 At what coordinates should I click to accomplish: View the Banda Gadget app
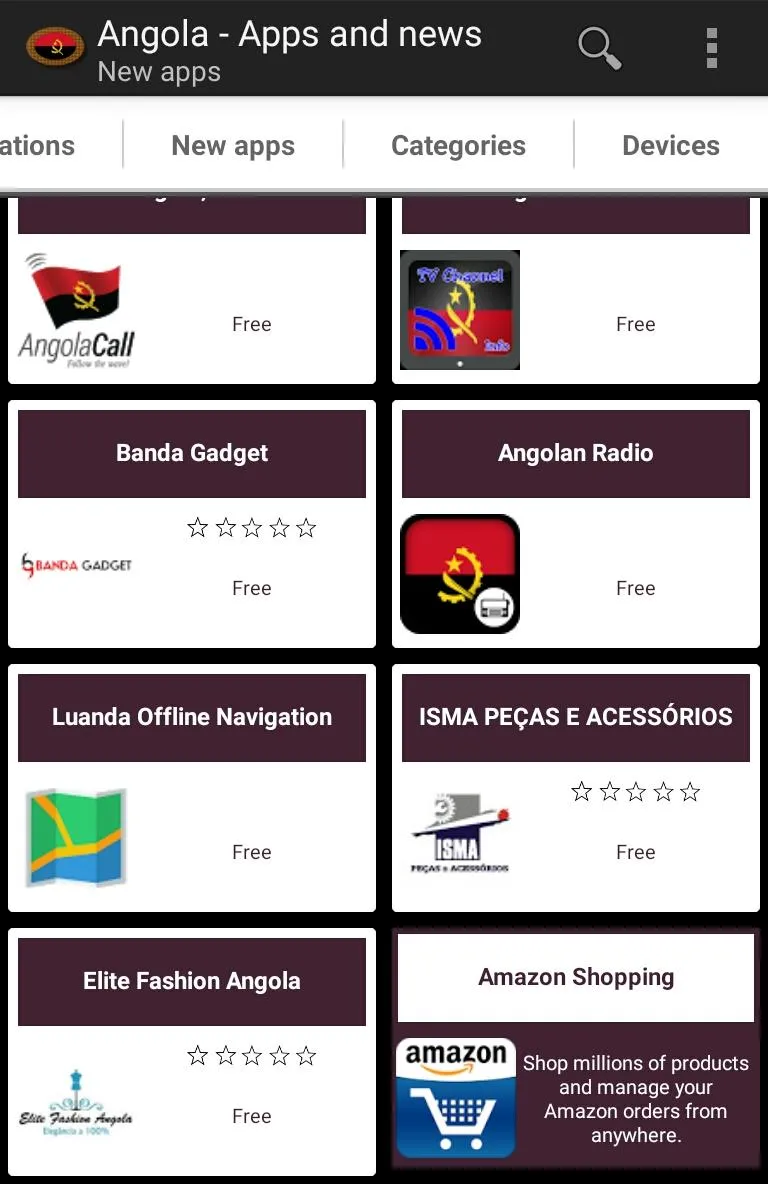point(192,525)
